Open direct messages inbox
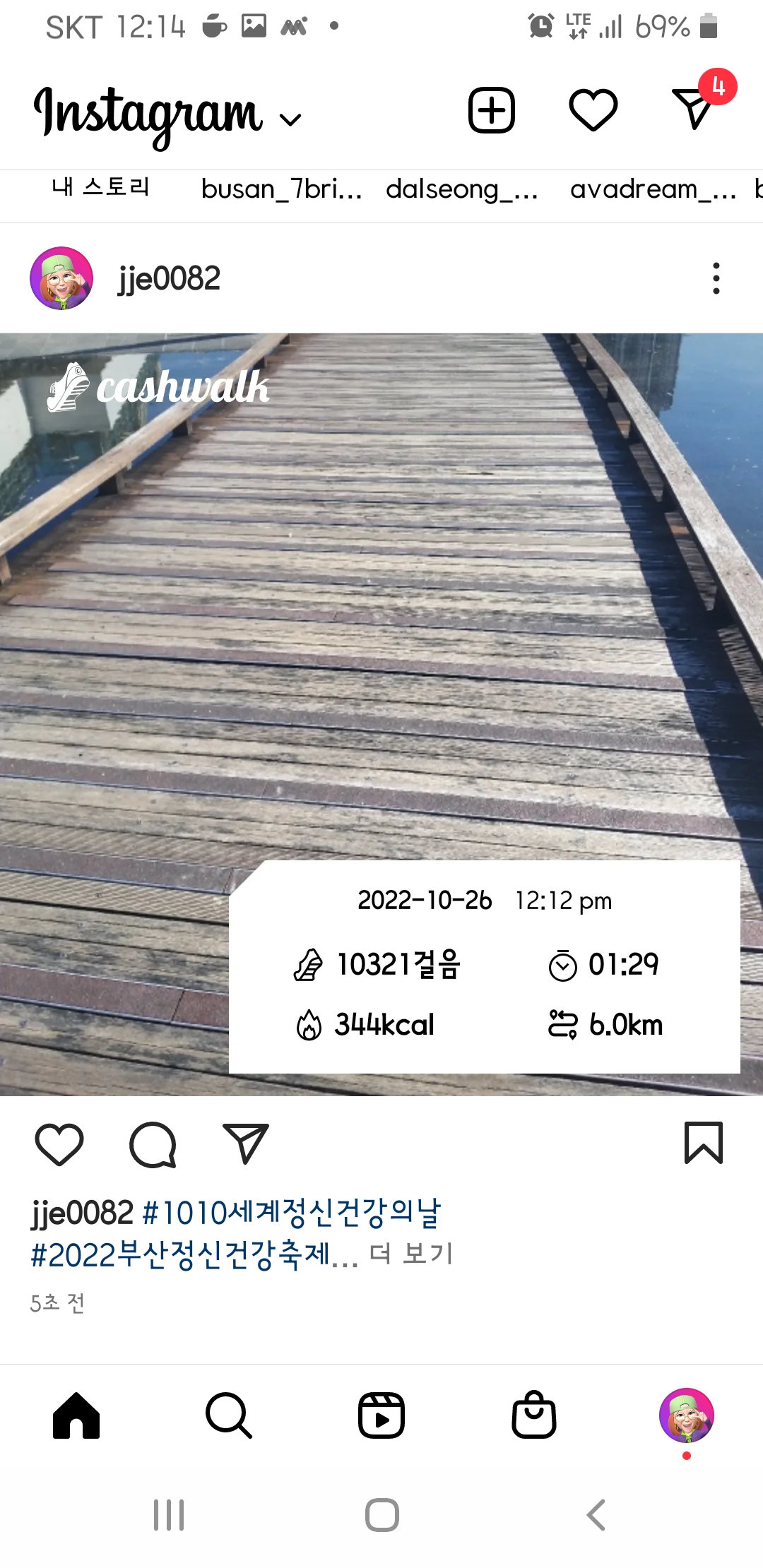Image resolution: width=763 pixels, height=1568 pixels. coord(694,109)
